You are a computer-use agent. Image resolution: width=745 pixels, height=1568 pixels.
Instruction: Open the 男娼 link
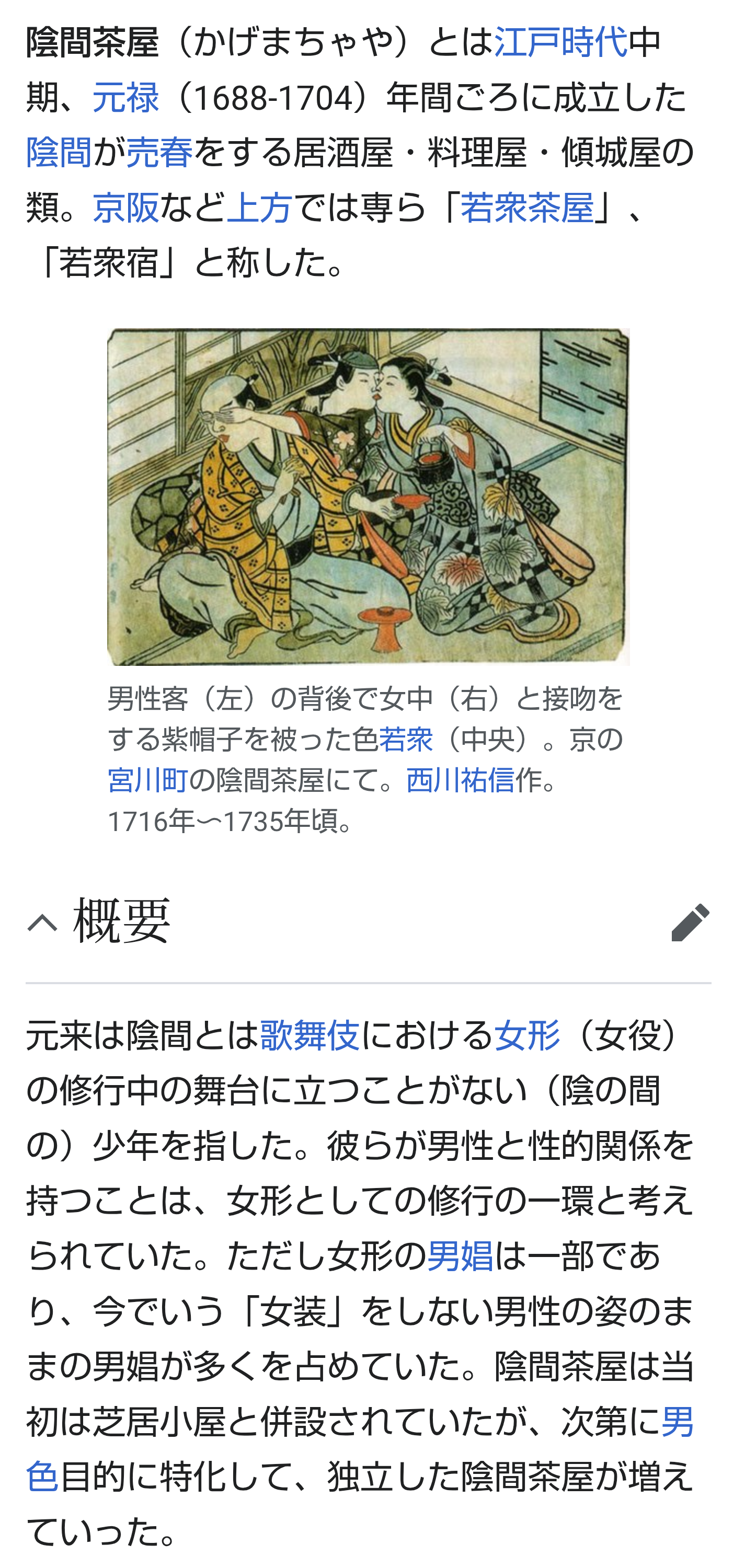tap(460, 1256)
